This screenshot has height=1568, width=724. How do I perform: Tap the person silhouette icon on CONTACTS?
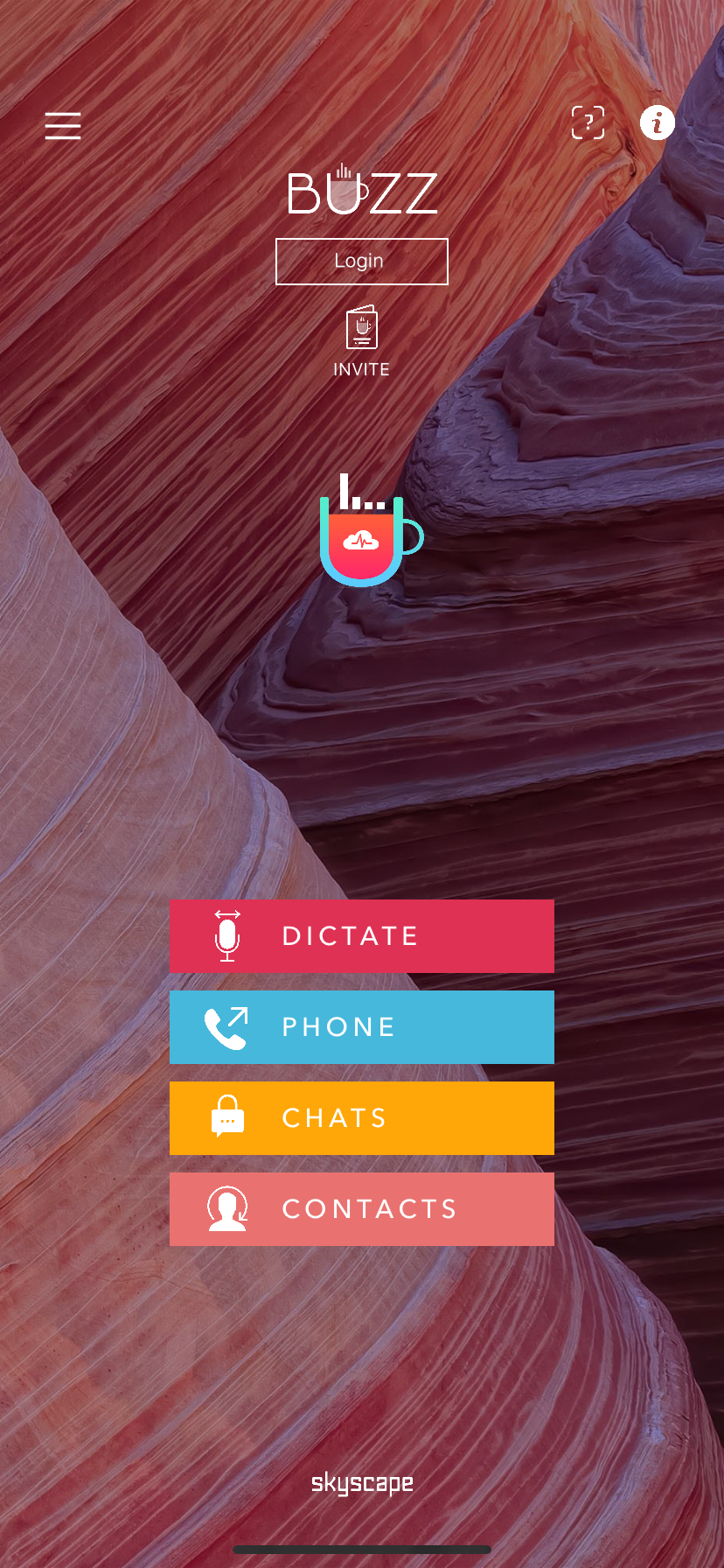(226, 1208)
